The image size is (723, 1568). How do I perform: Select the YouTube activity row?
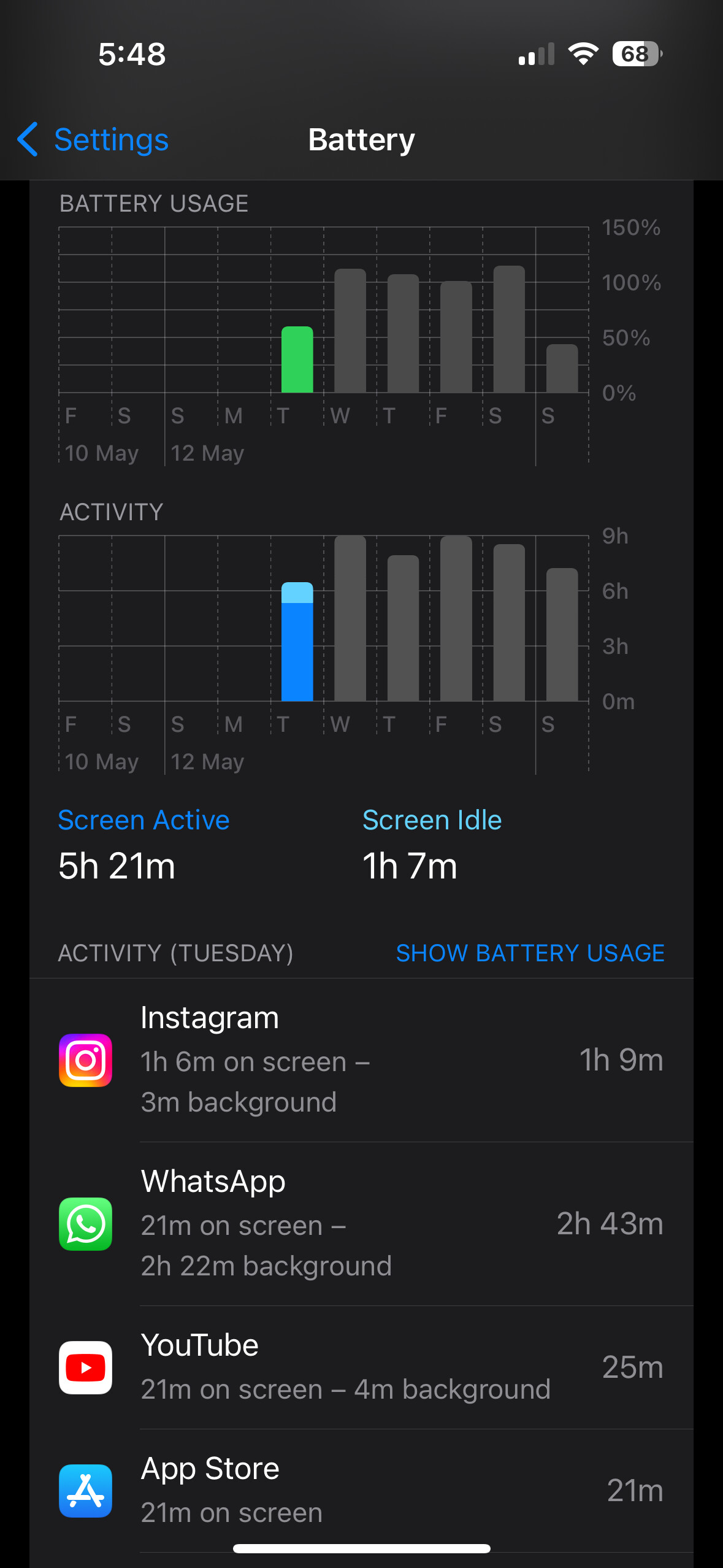(361, 1367)
